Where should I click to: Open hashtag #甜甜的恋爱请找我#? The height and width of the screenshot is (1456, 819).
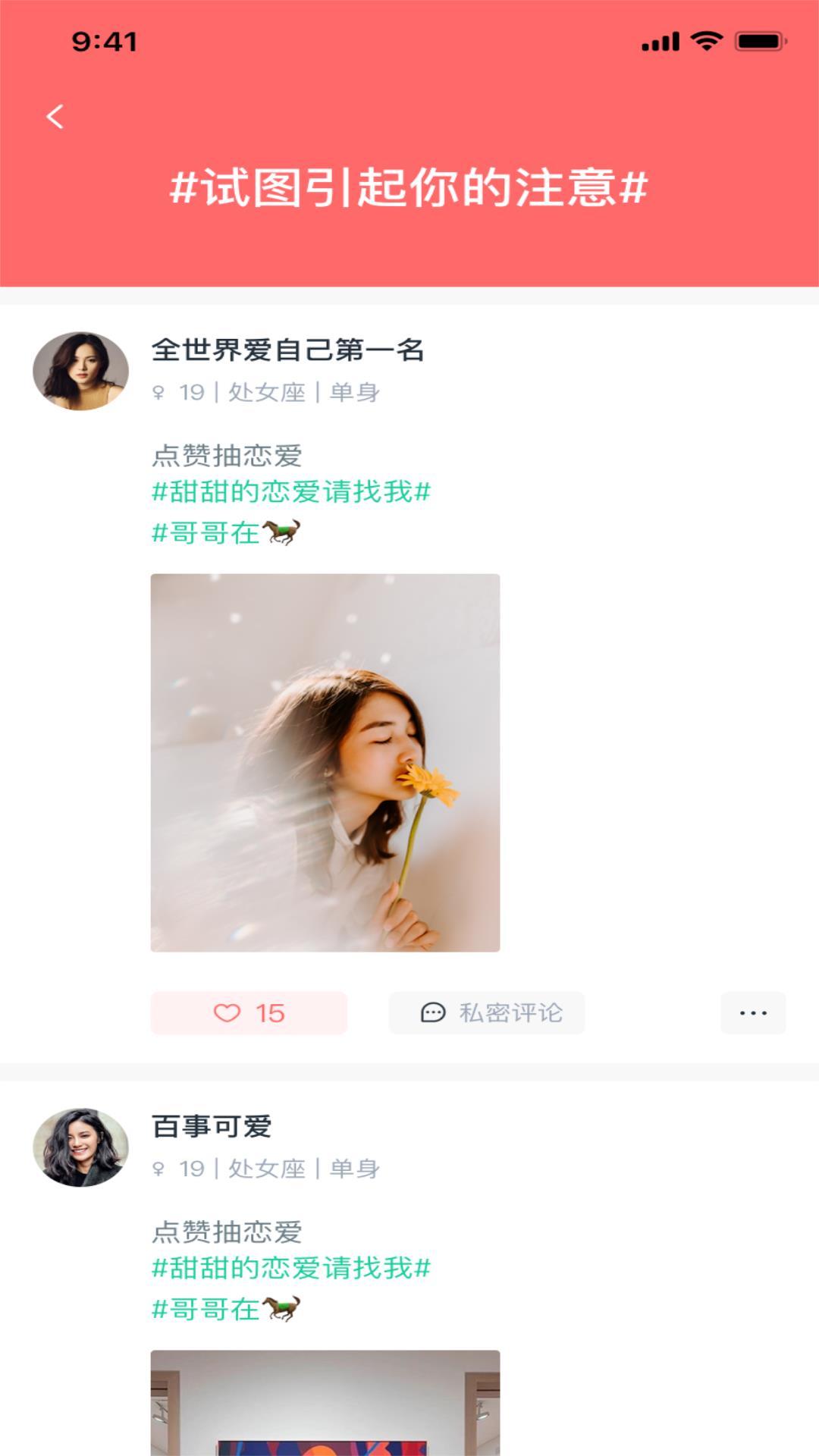tap(290, 493)
